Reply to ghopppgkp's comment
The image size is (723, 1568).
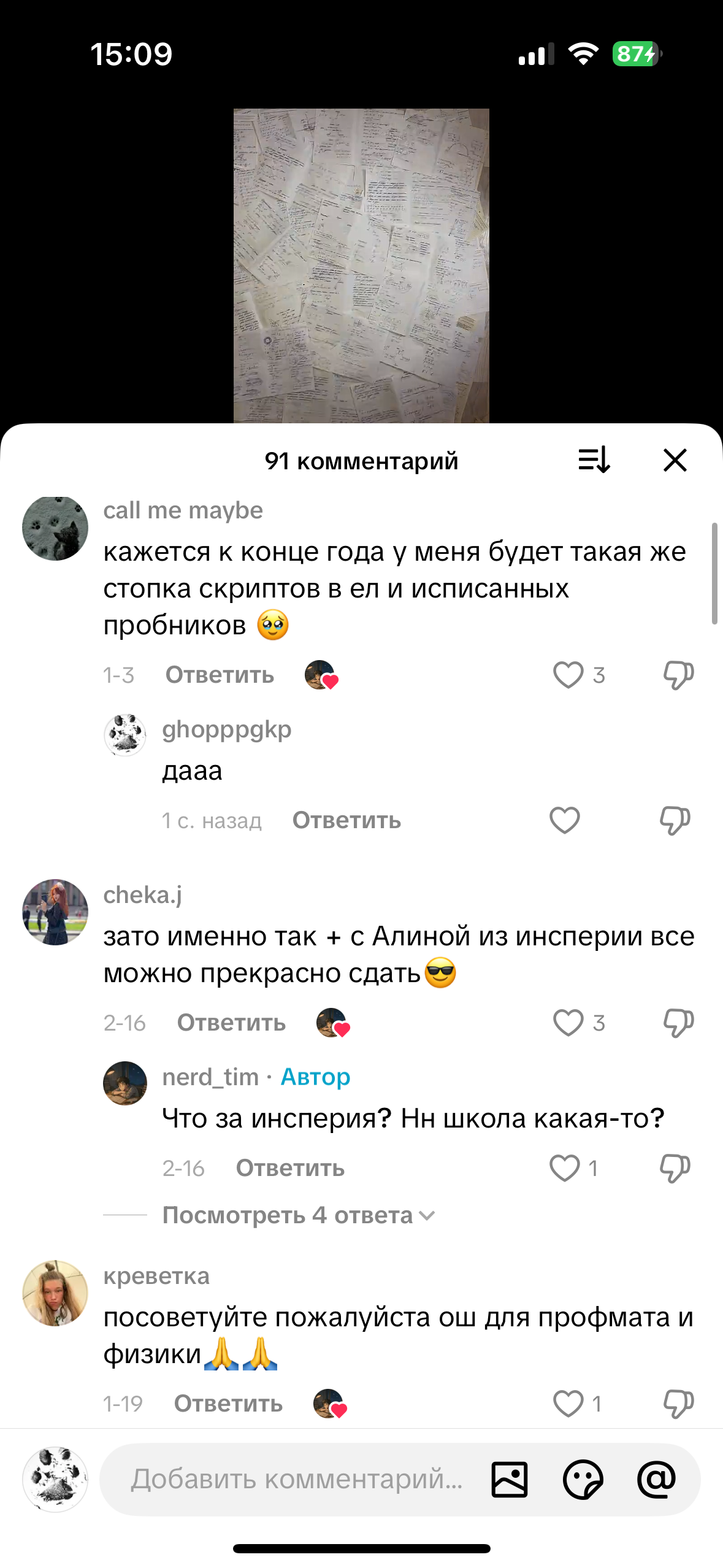[x=346, y=820]
